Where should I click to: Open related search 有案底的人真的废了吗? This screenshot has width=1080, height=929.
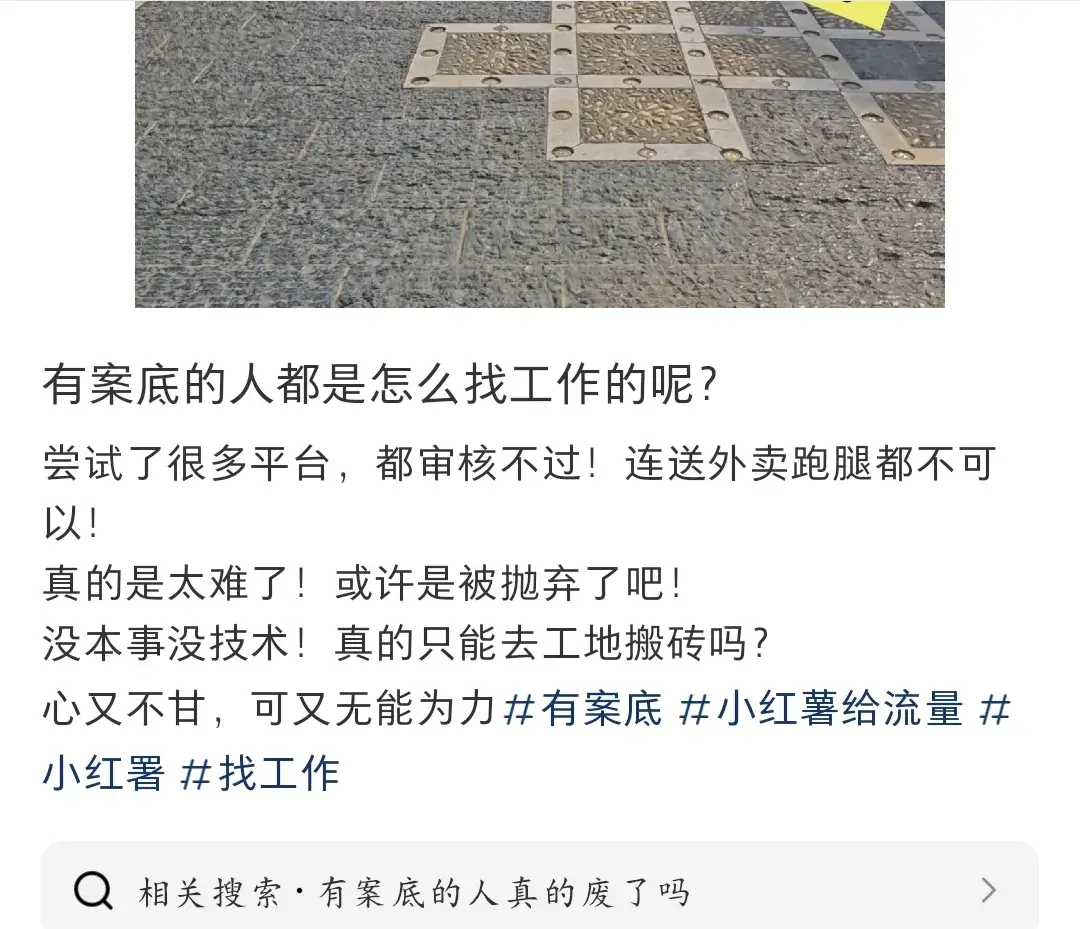[x=539, y=890]
